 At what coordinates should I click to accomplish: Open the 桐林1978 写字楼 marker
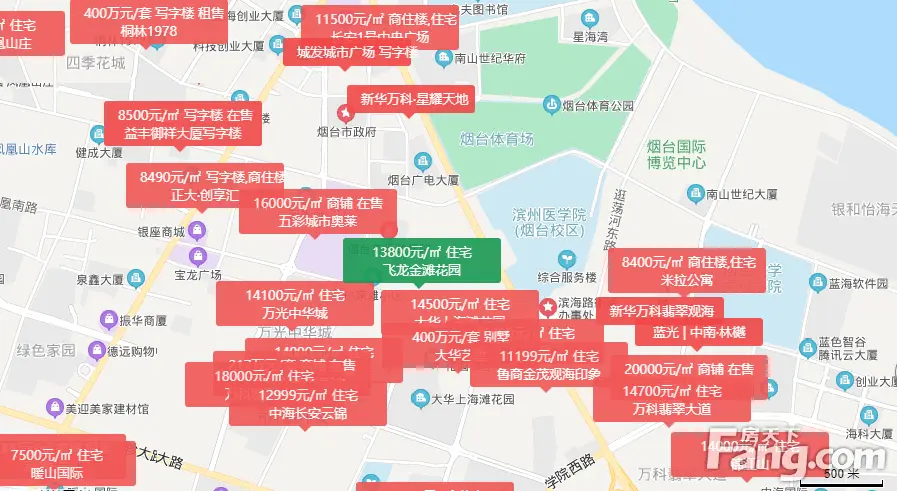(148, 22)
